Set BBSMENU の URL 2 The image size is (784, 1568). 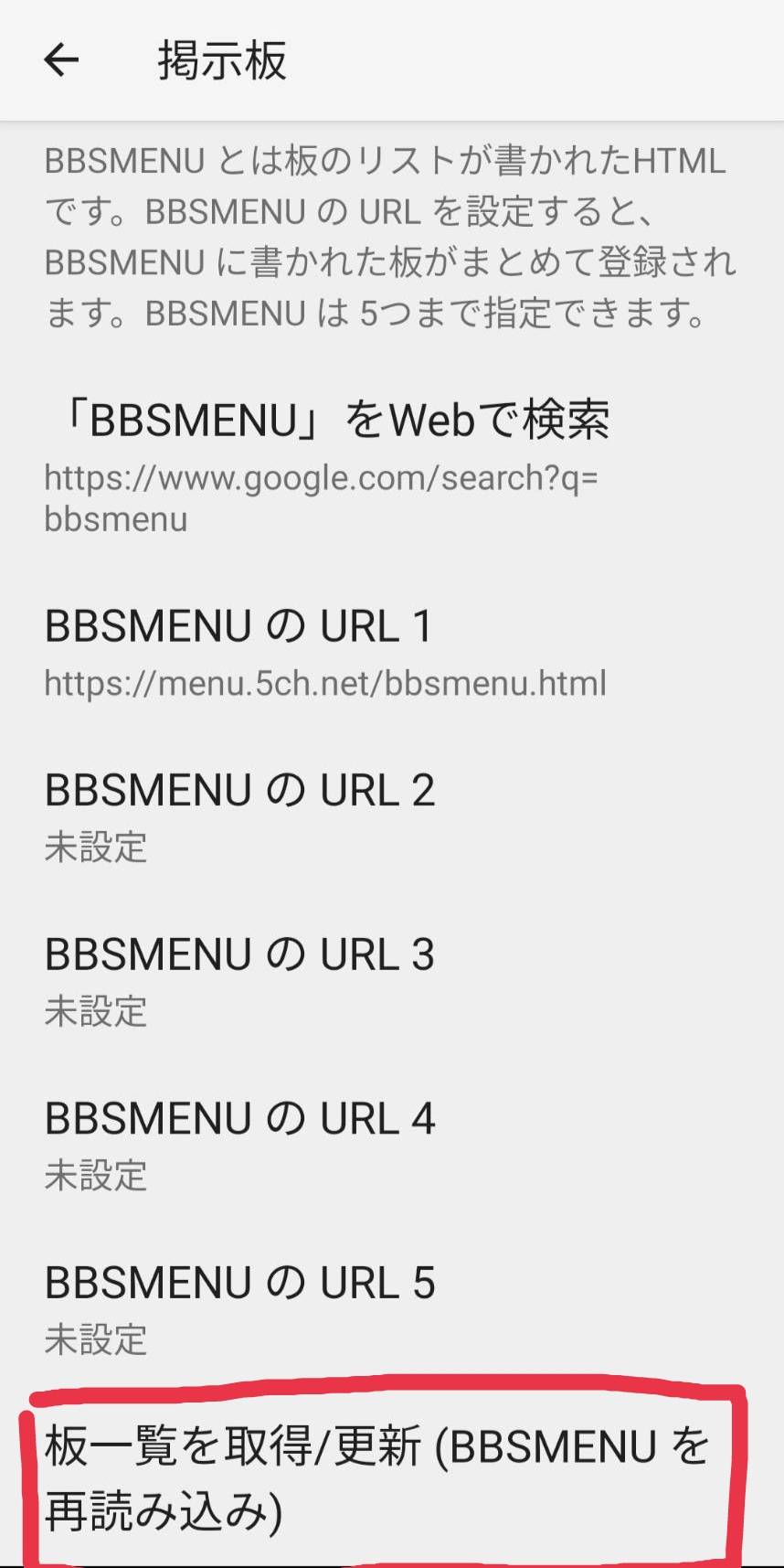point(239,816)
